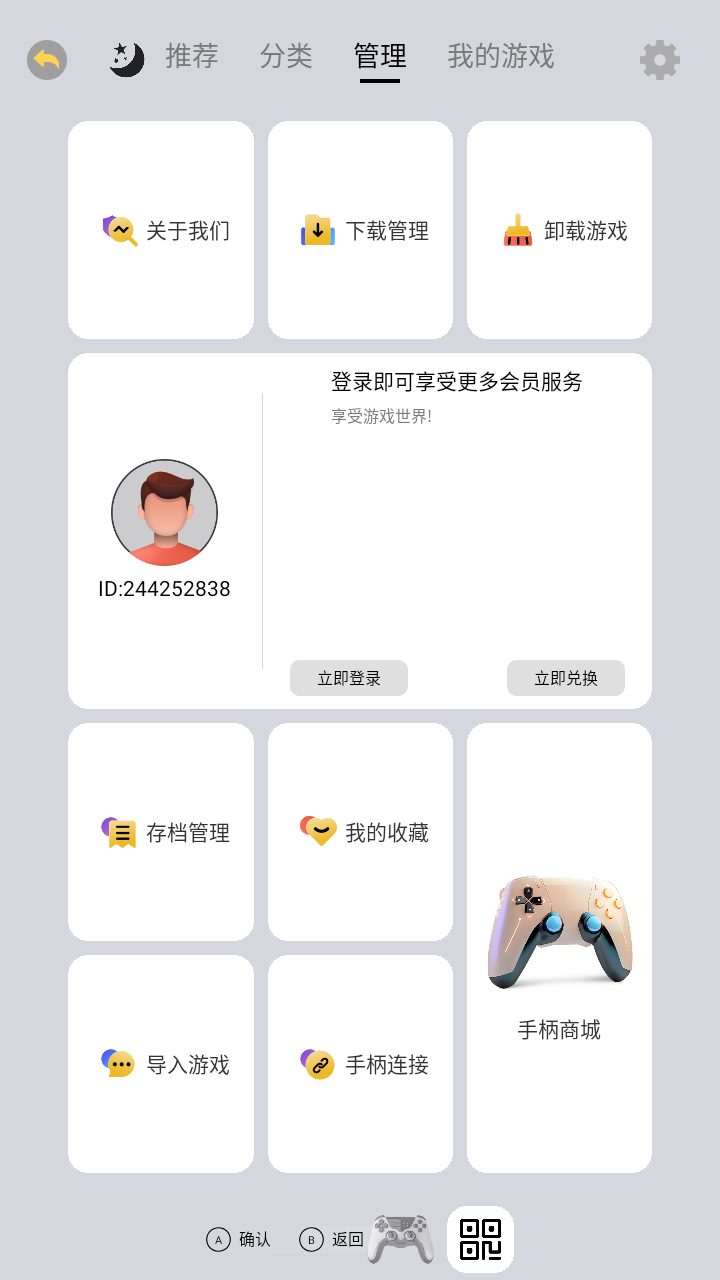720x1280 pixels.
Task: Select 导入游戏 to import games
Action: tap(160, 1064)
